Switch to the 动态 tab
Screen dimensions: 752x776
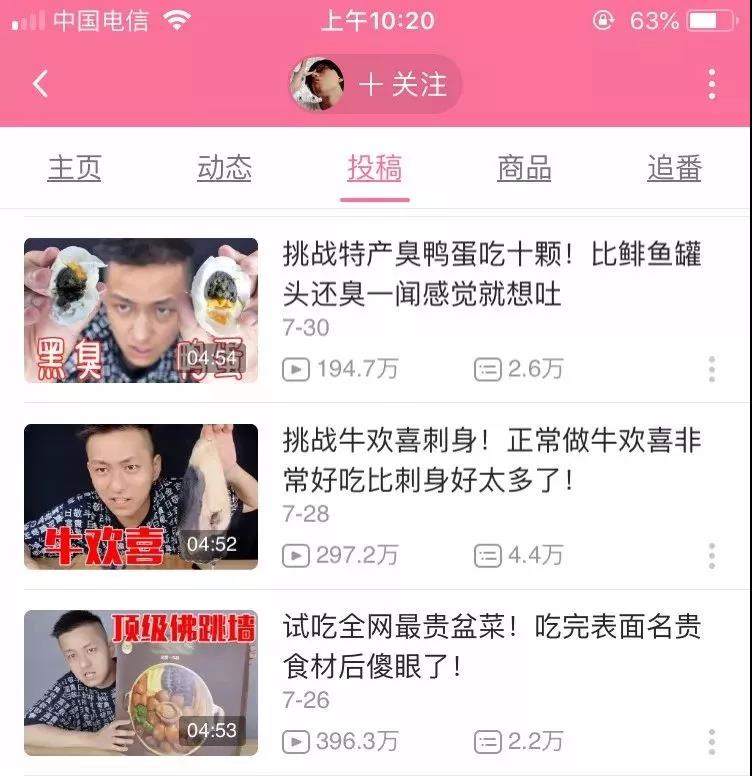(x=225, y=168)
